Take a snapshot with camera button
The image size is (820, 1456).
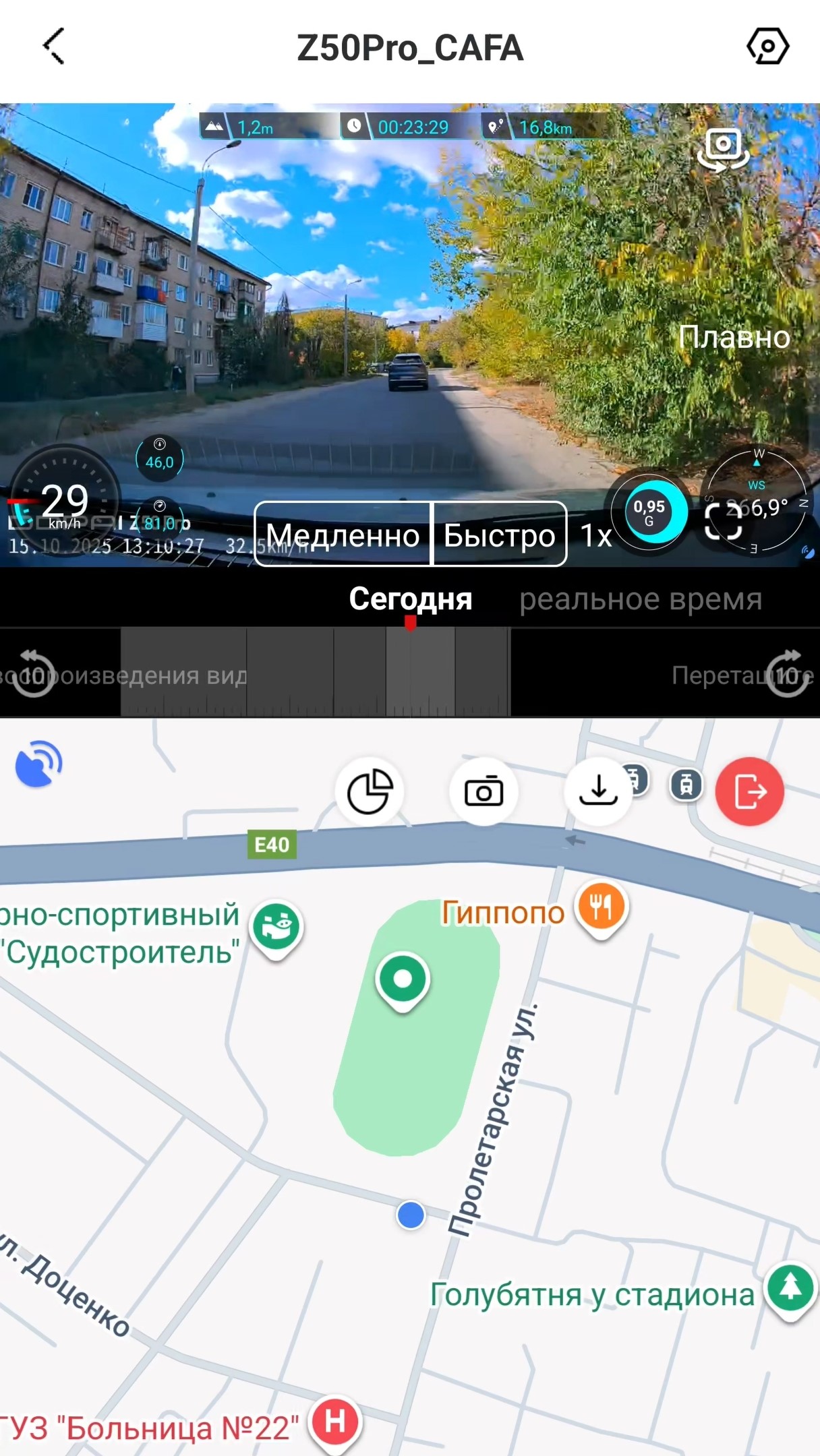click(x=484, y=791)
